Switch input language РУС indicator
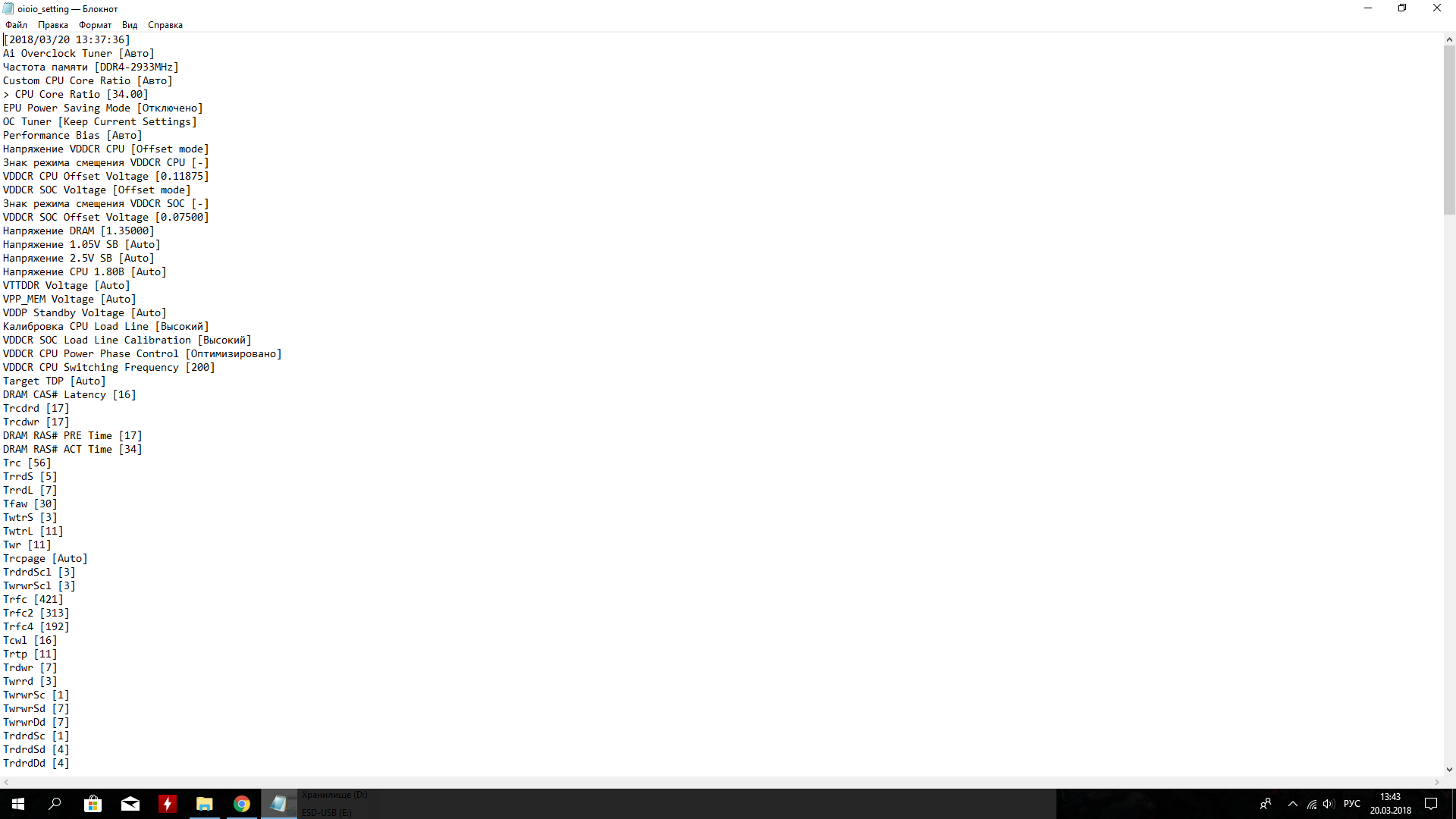Viewport: 1456px width, 819px height. [x=1351, y=804]
